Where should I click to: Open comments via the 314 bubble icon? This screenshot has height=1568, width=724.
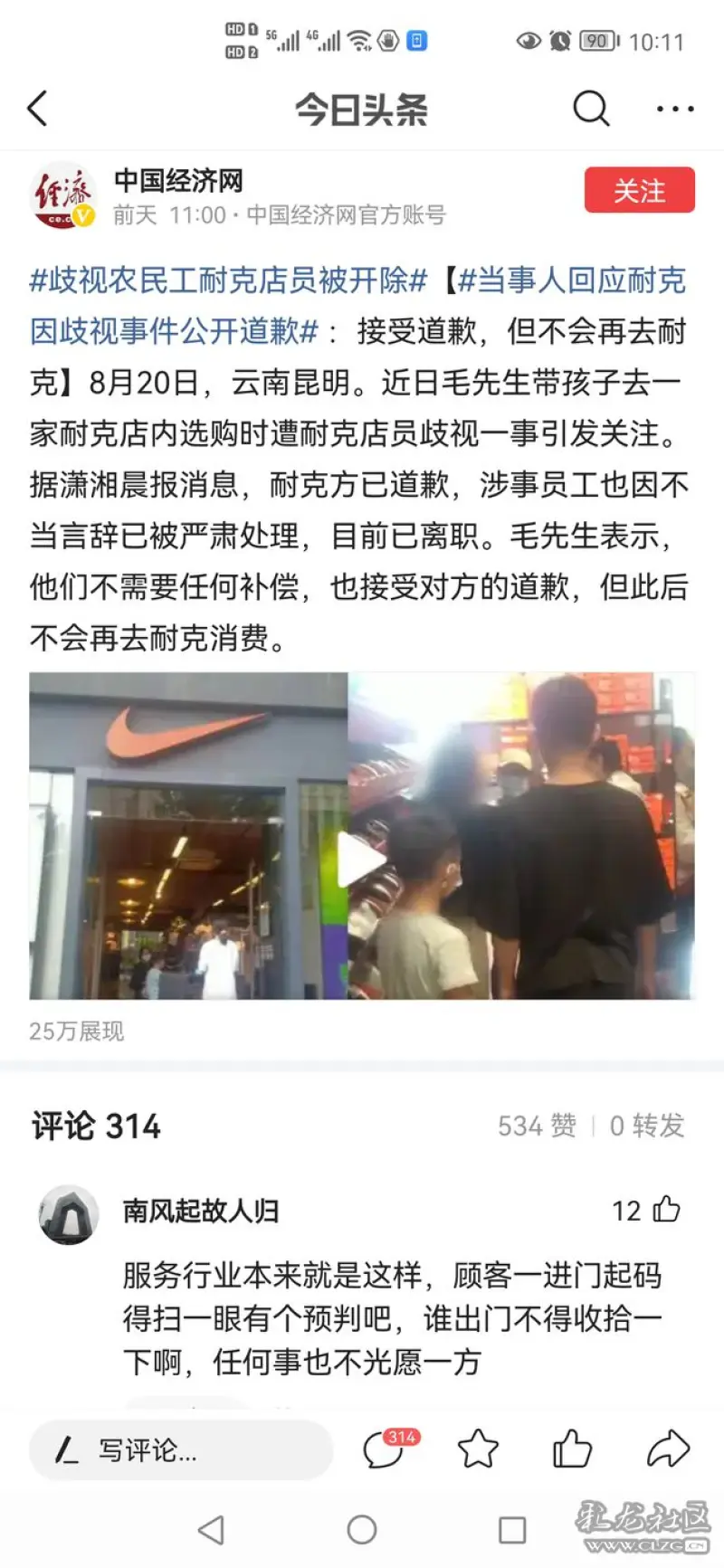tap(386, 1449)
